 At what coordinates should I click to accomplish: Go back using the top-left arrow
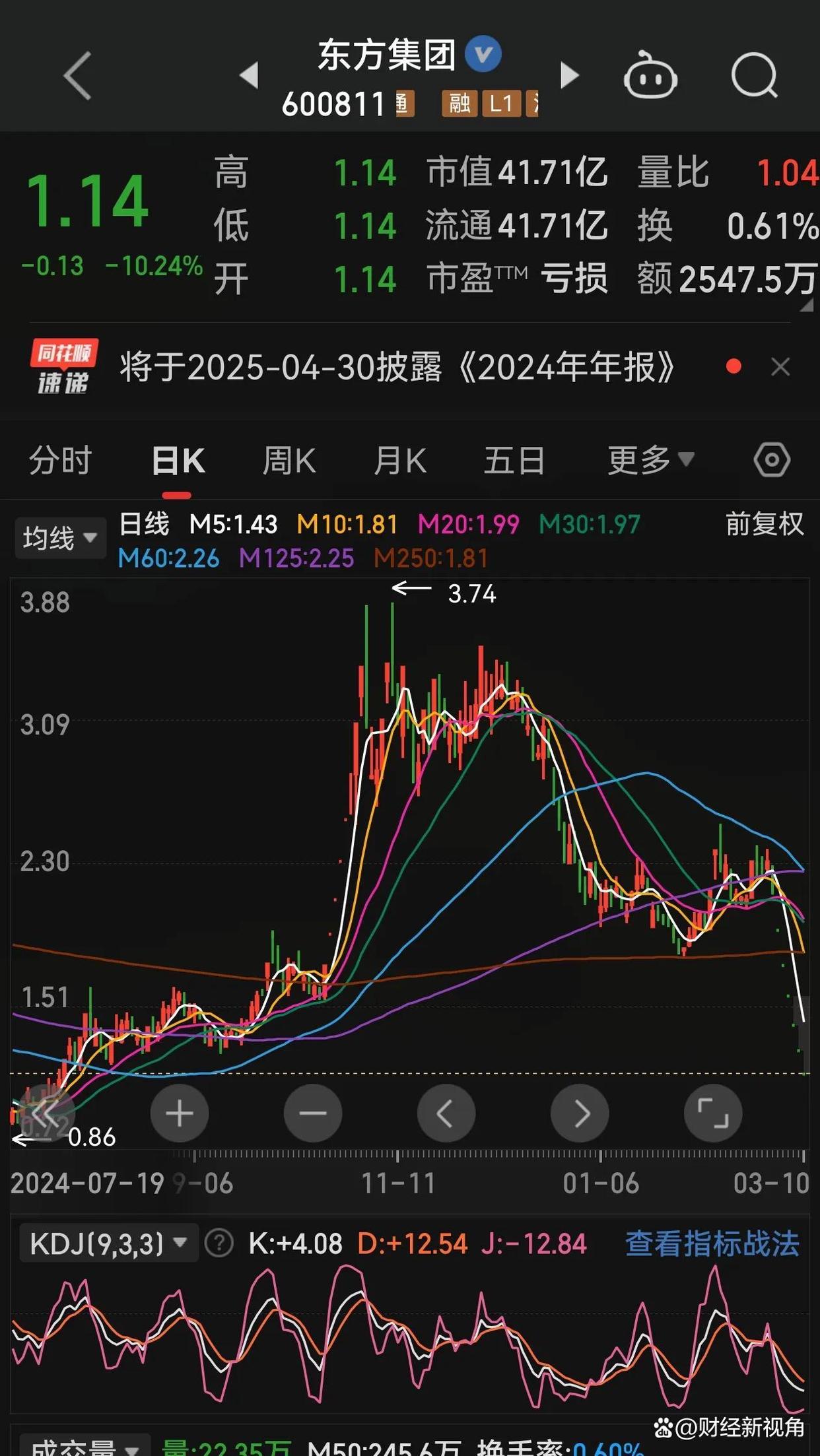(x=78, y=76)
